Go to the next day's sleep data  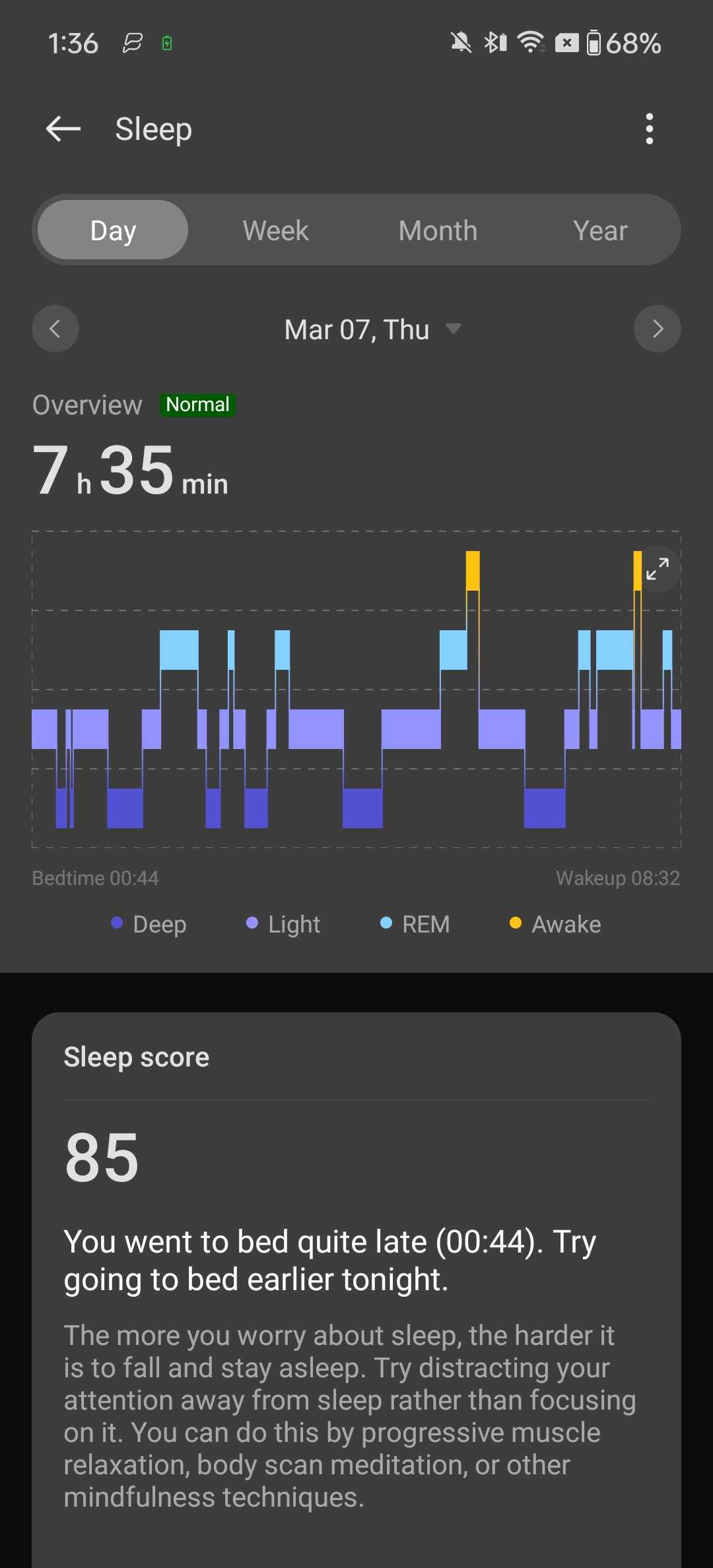pyautogui.click(x=657, y=329)
